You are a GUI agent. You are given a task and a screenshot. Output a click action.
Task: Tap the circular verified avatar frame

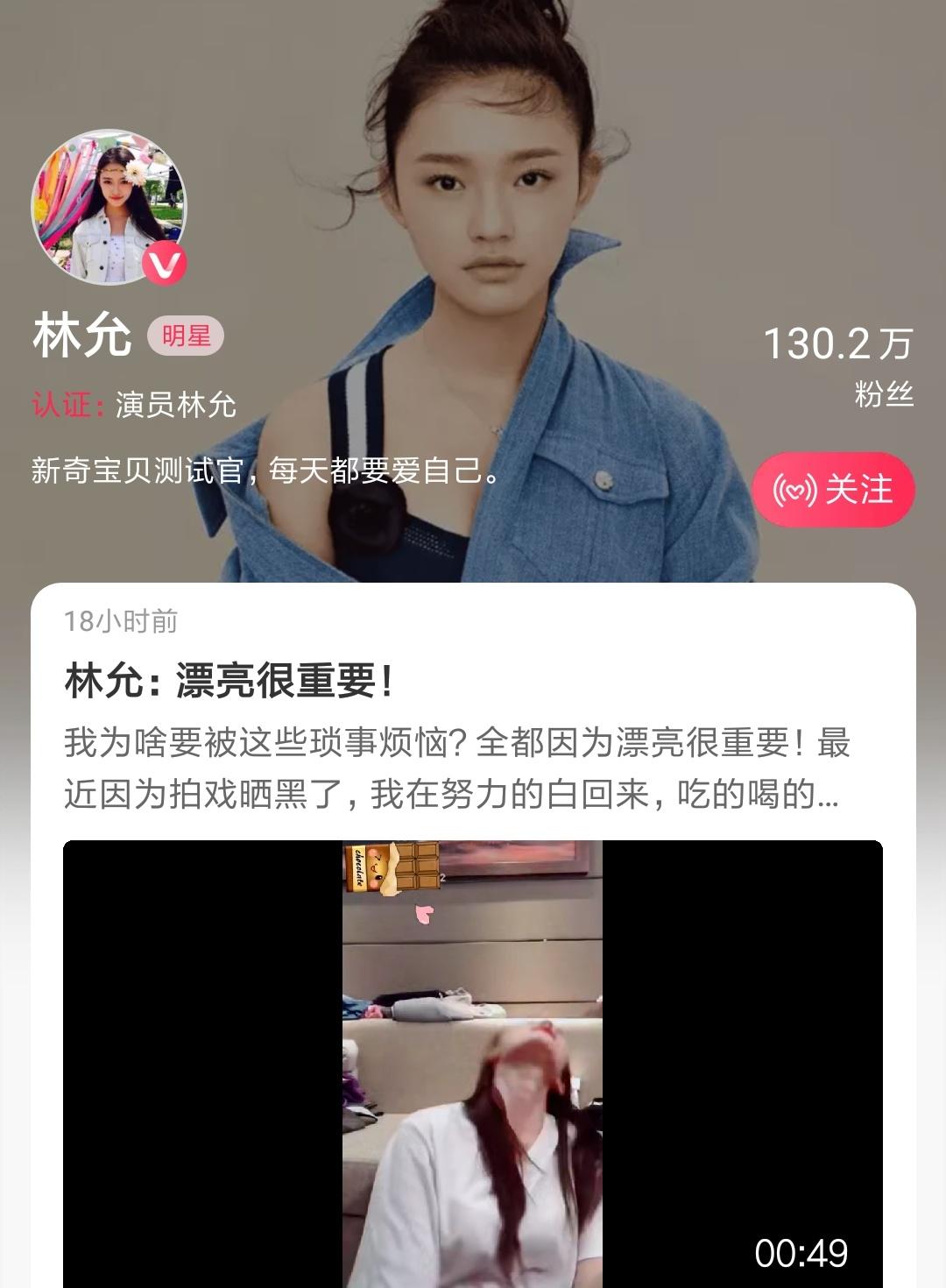point(112,206)
